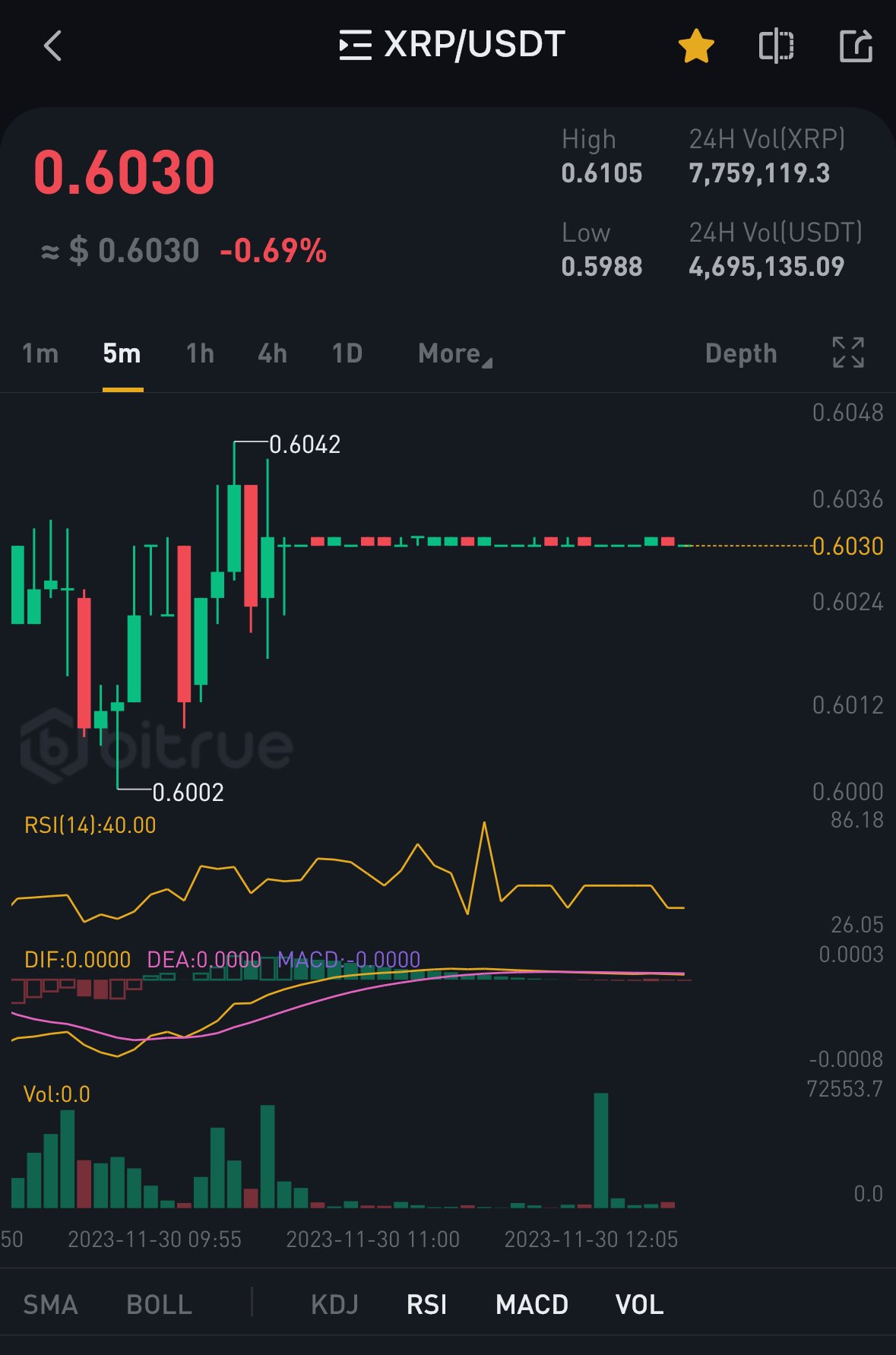Turn on the BOLL indicator
896x1355 pixels.
coord(159,1305)
